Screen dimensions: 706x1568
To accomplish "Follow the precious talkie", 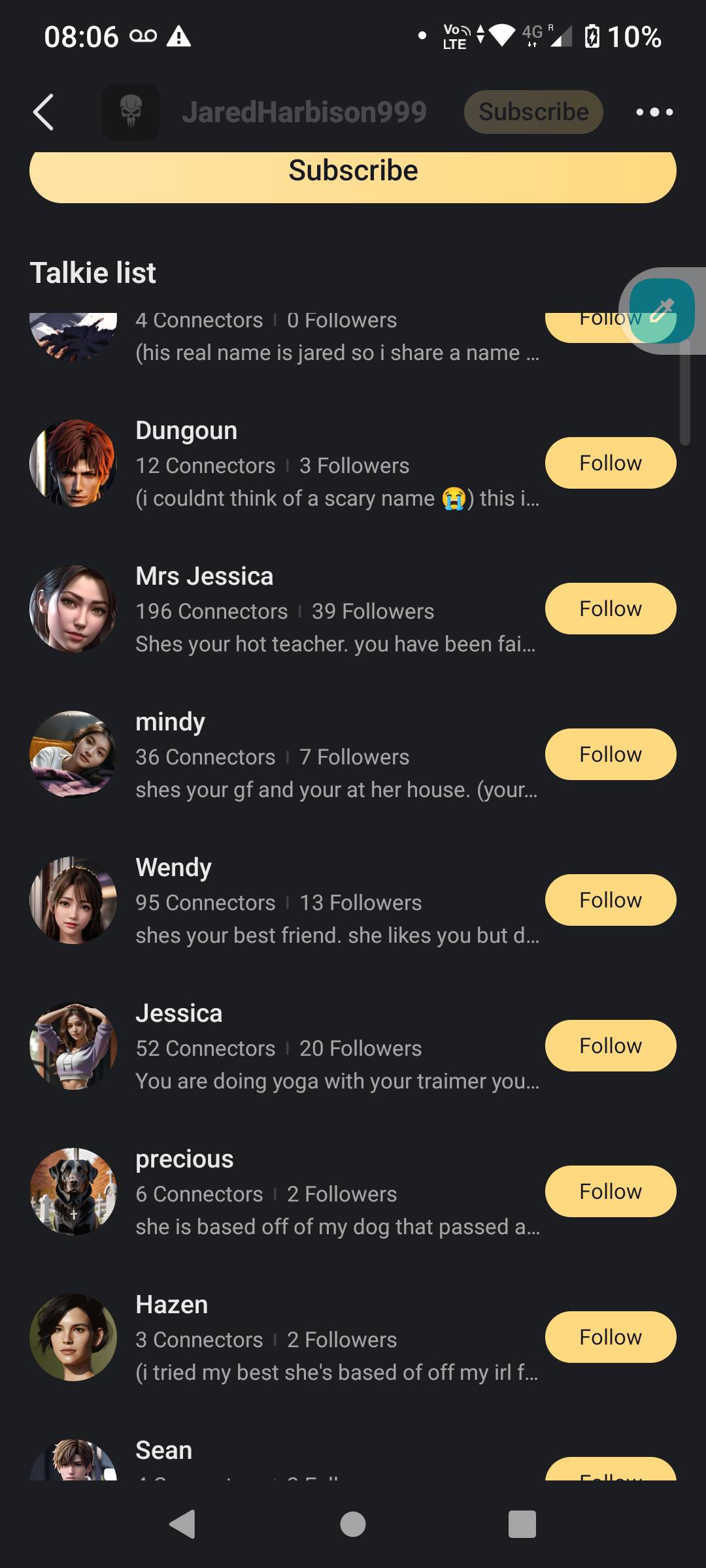I will pyautogui.click(x=611, y=1192).
